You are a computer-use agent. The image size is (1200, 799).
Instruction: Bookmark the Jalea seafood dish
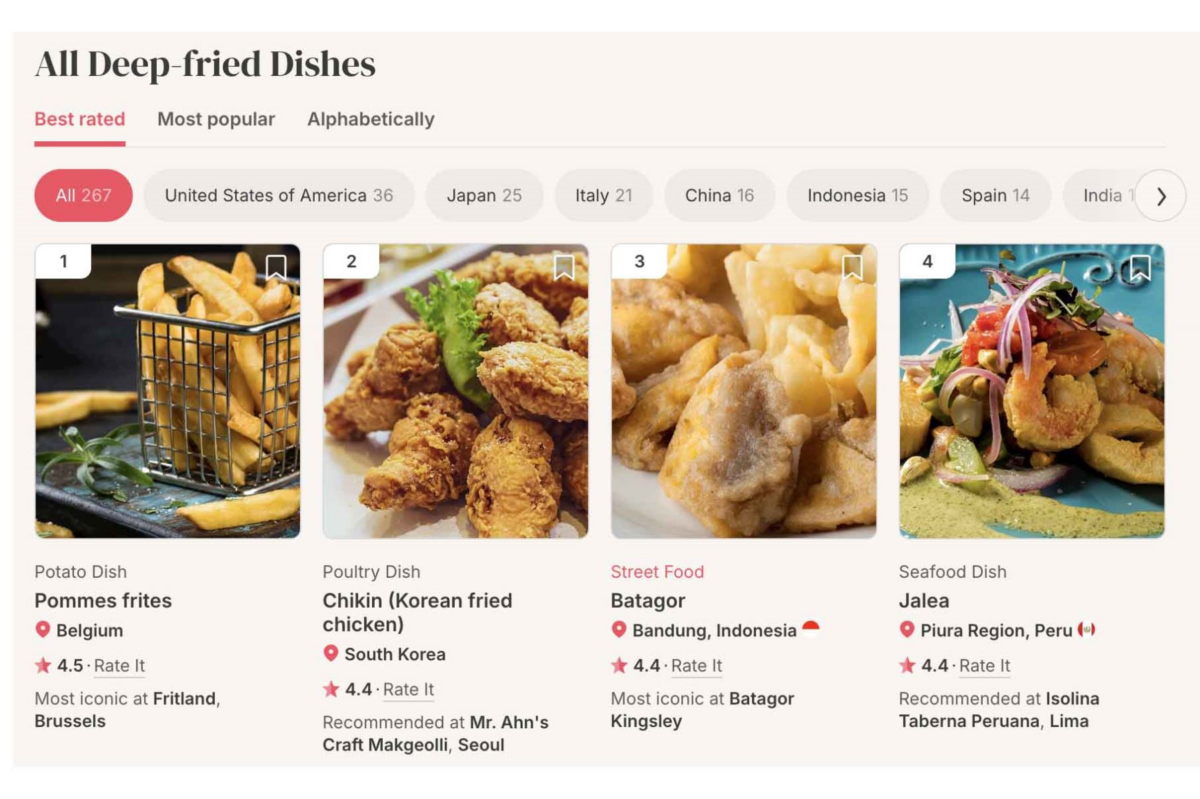click(1140, 267)
